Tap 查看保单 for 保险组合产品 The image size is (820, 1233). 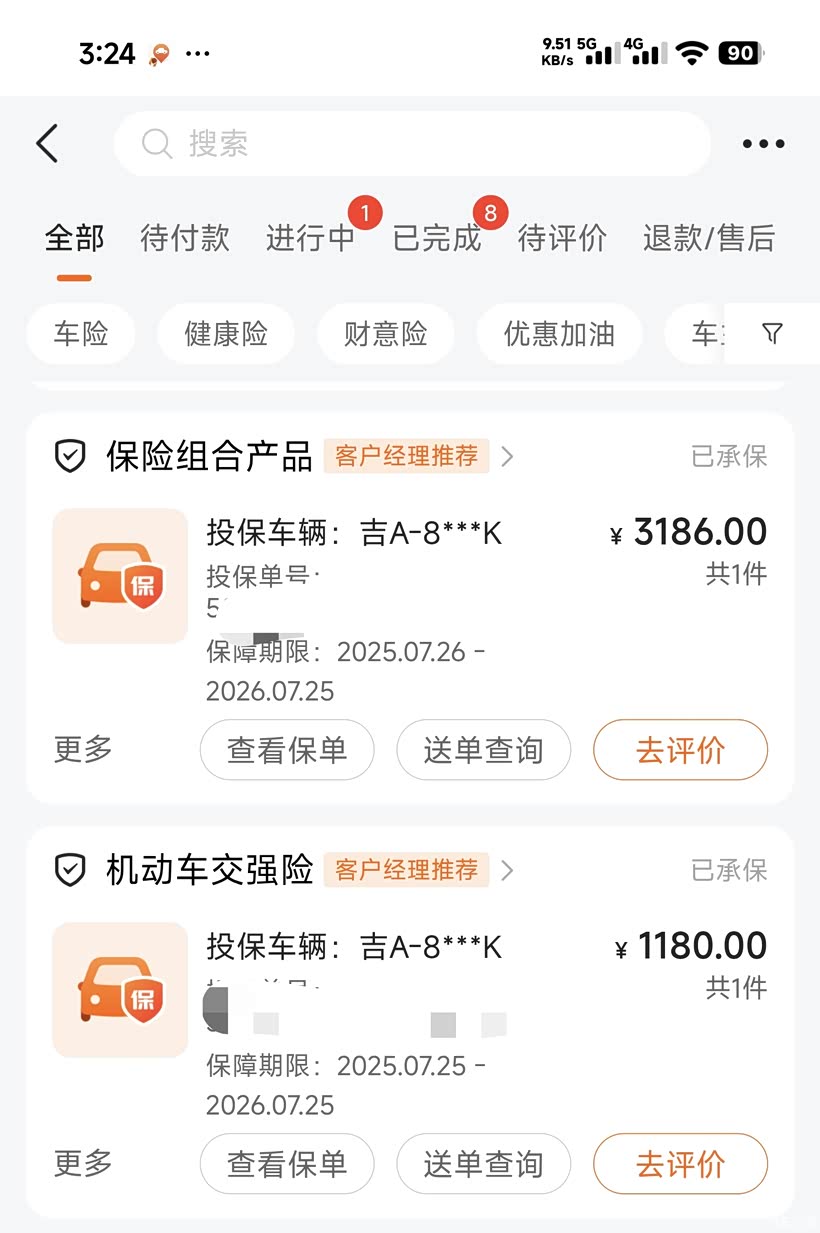coord(287,750)
